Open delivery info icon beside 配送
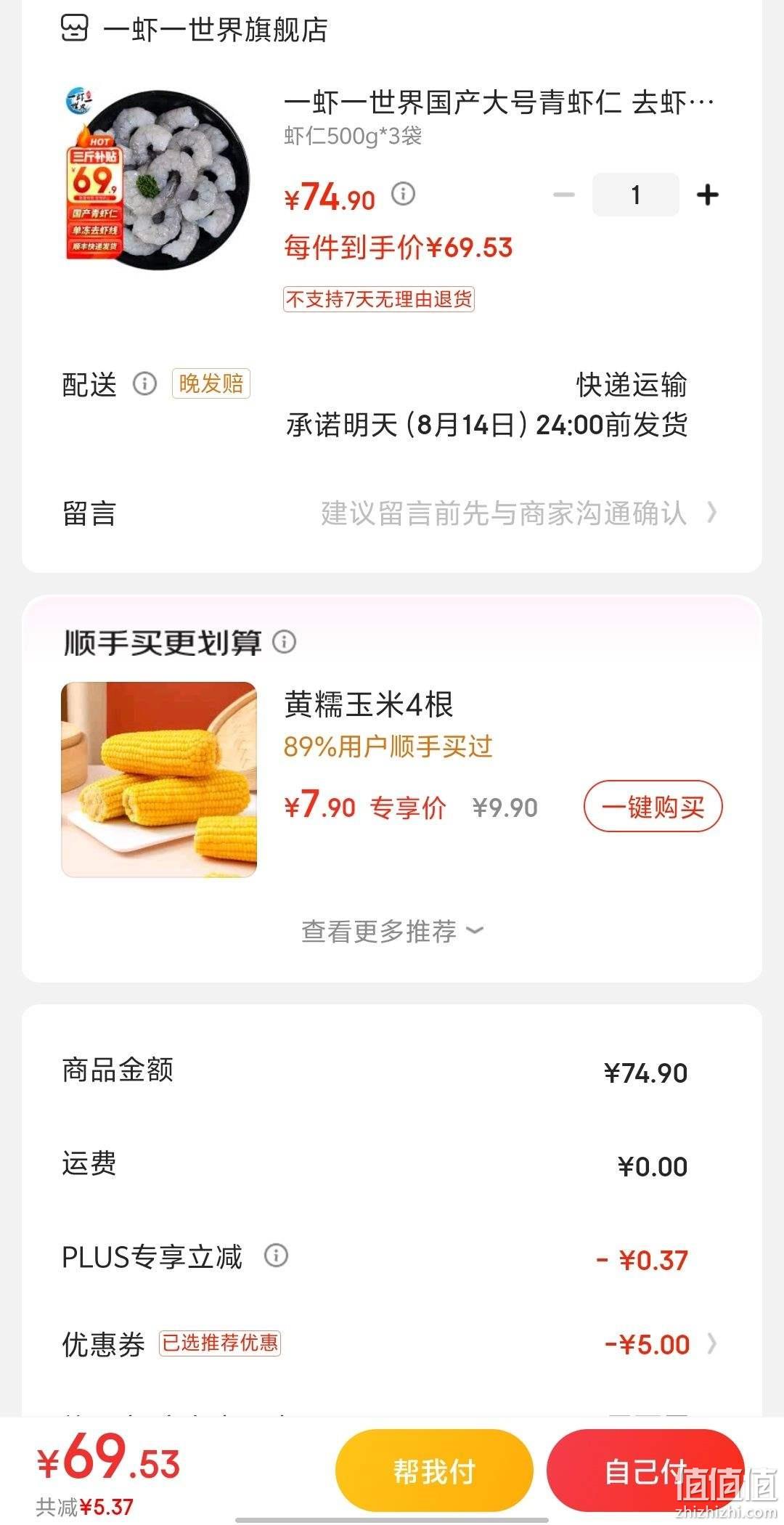The image size is (784, 1525). (144, 383)
